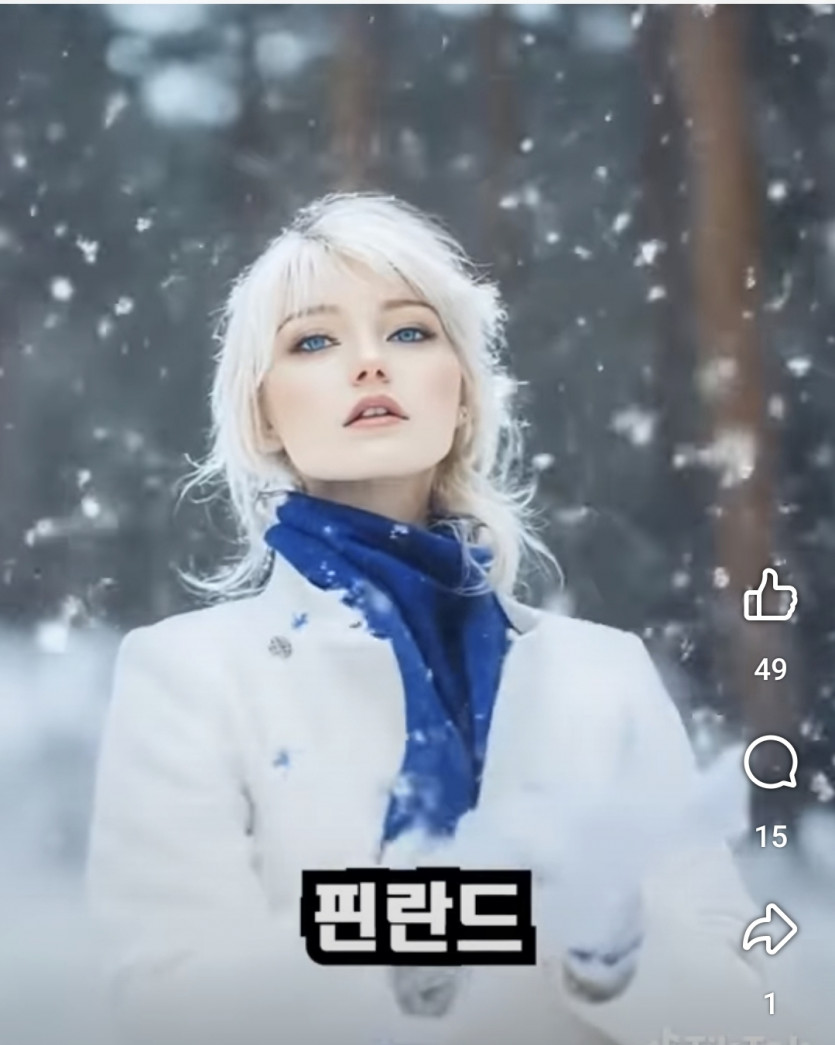Open the comments on this video
This screenshot has height=1045, width=835.
(770, 765)
